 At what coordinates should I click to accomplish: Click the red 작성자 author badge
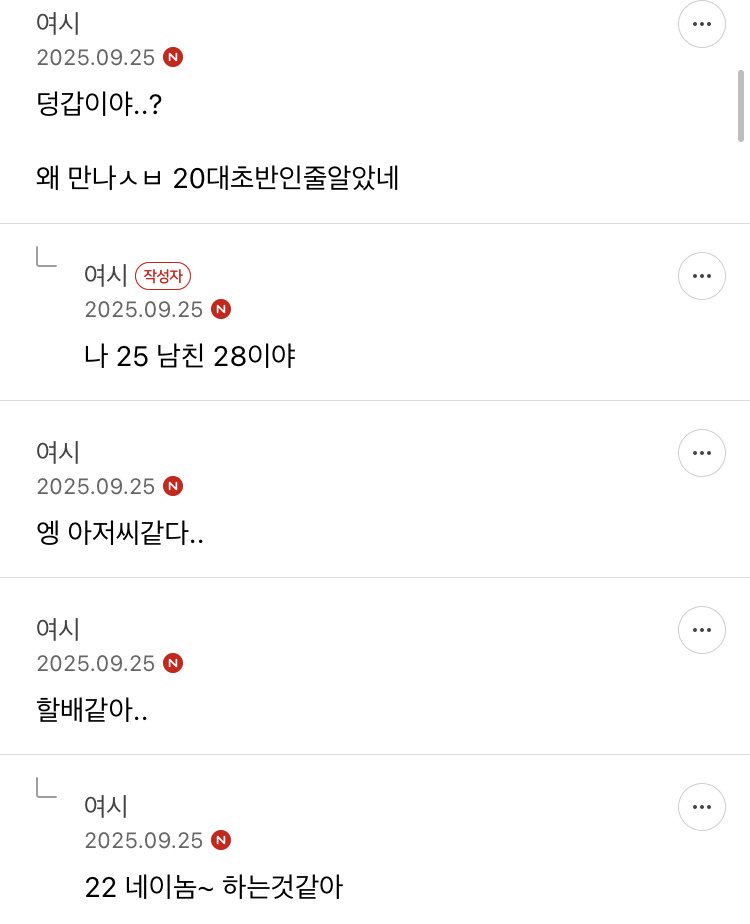[162, 276]
